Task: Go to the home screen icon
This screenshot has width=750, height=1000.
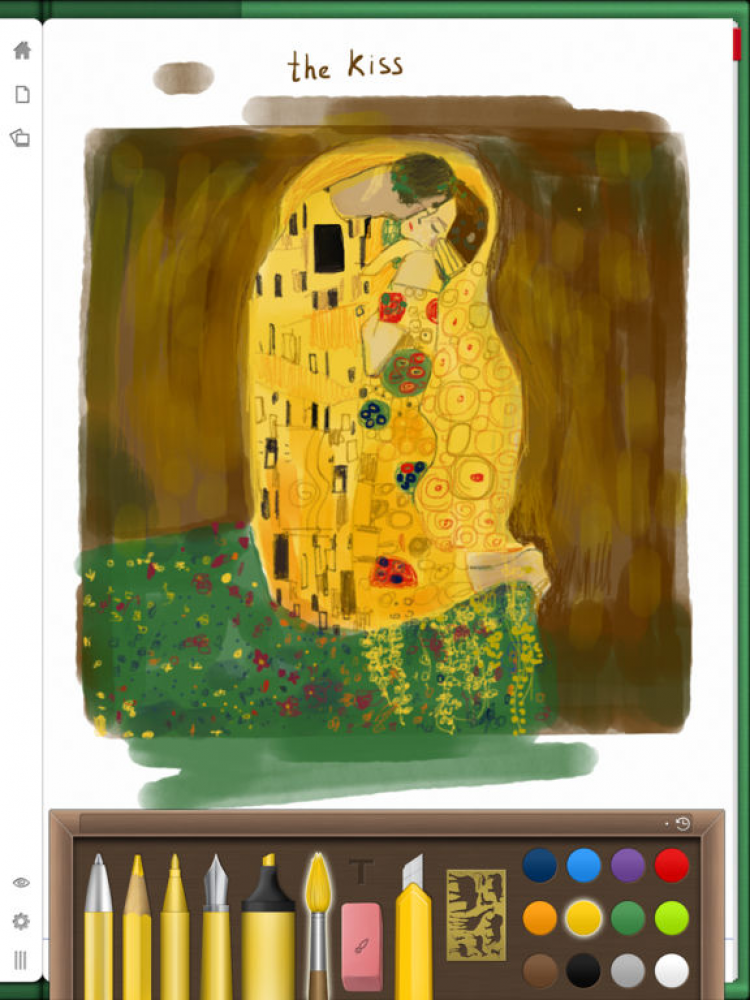Action: point(21,51)
